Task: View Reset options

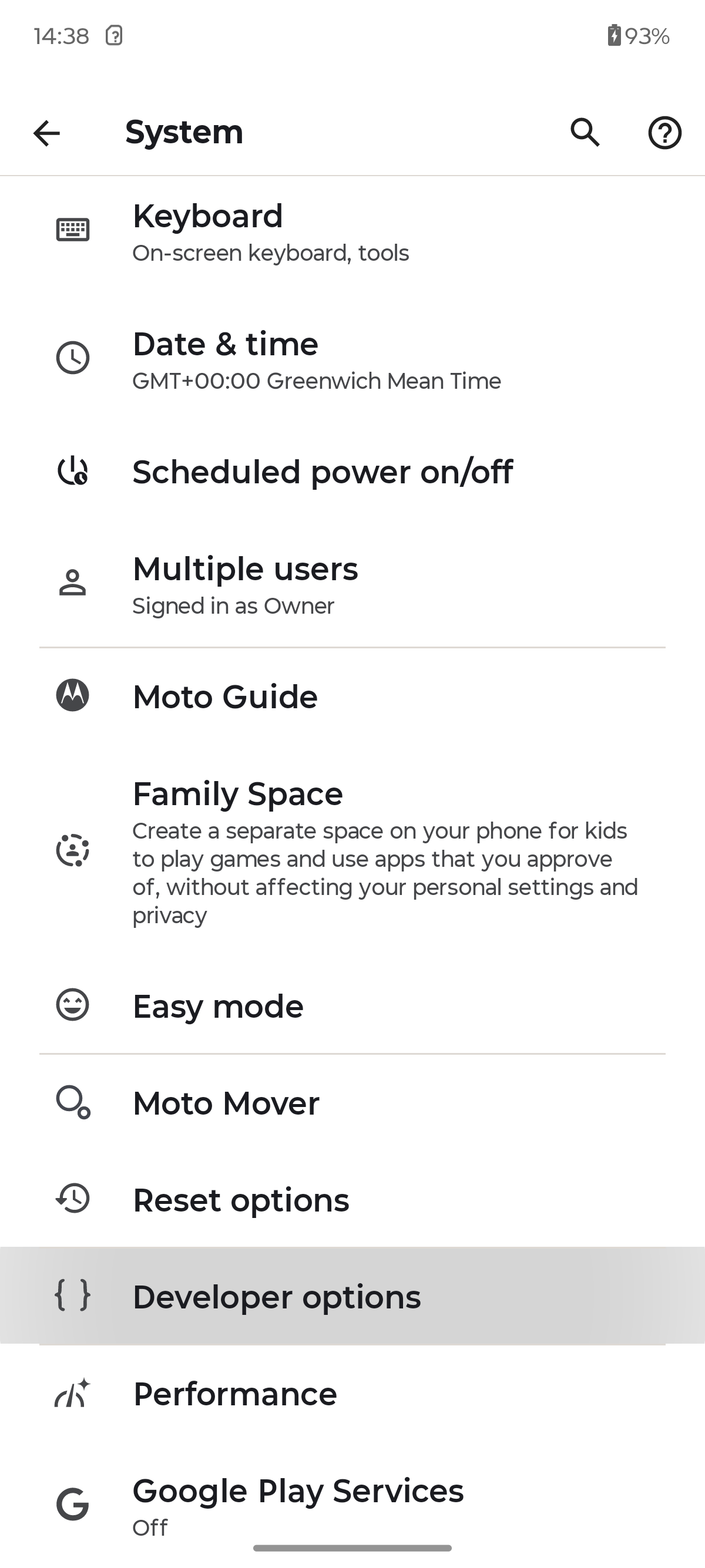Action: coord(352,1200)
